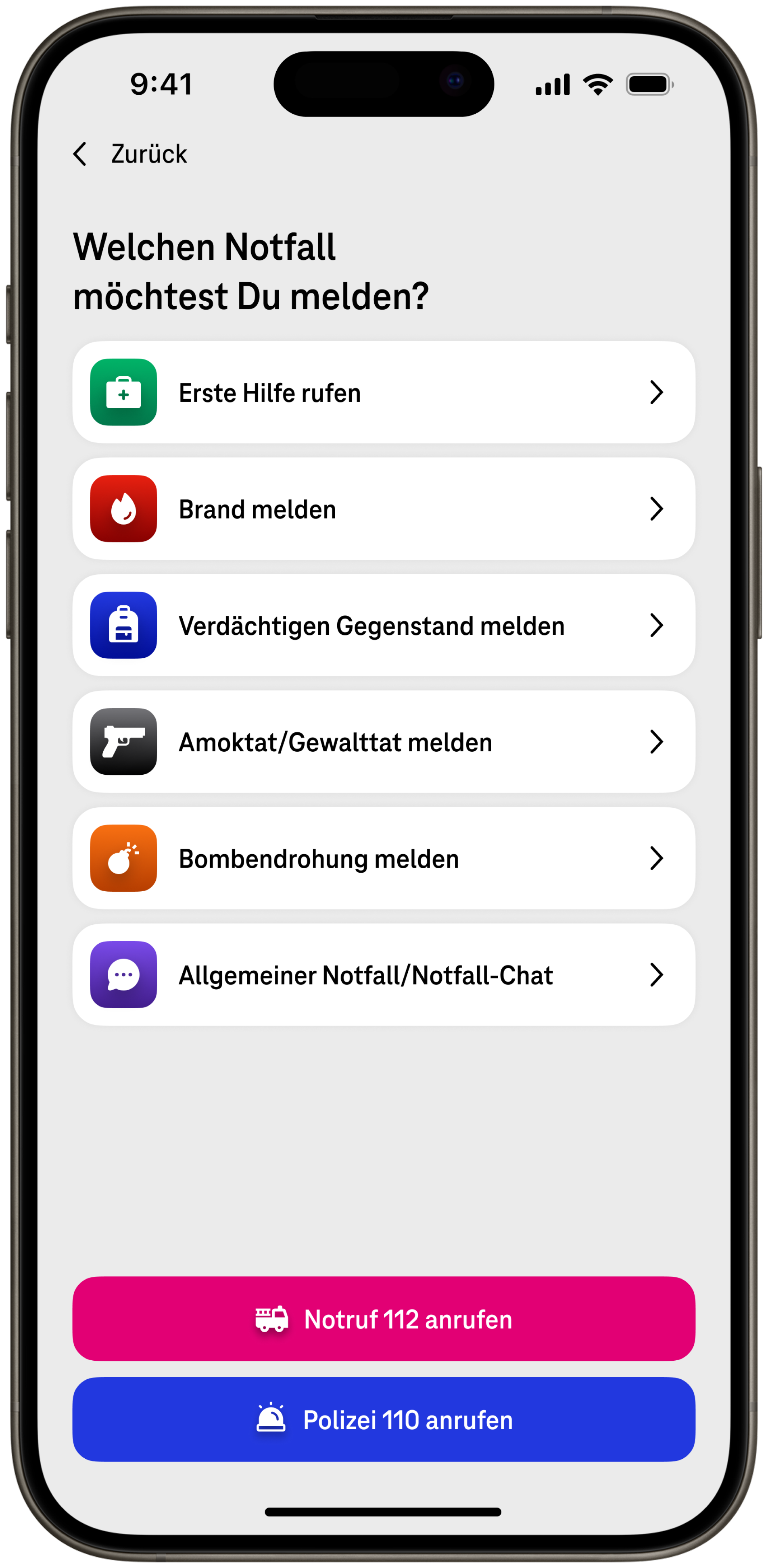This screenshot has width=768, height=1568.
Task: Open Verdächtigen Gegenstand melden
Action: point(383,626)
